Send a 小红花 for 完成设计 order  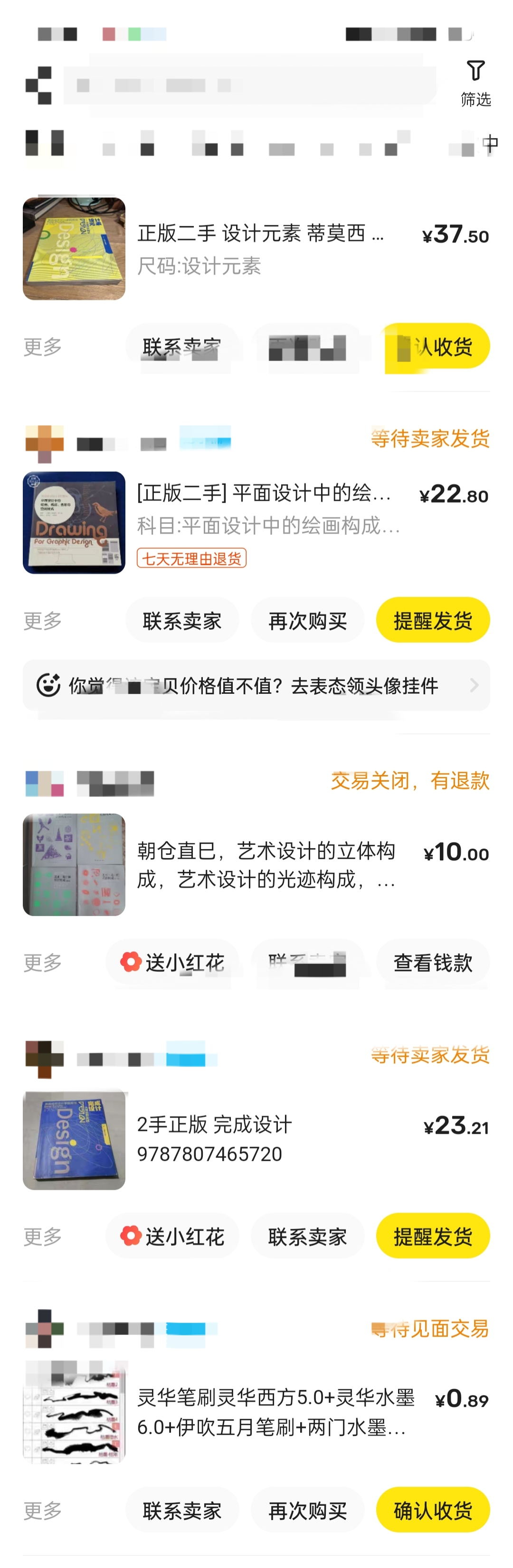[172, 1236]
